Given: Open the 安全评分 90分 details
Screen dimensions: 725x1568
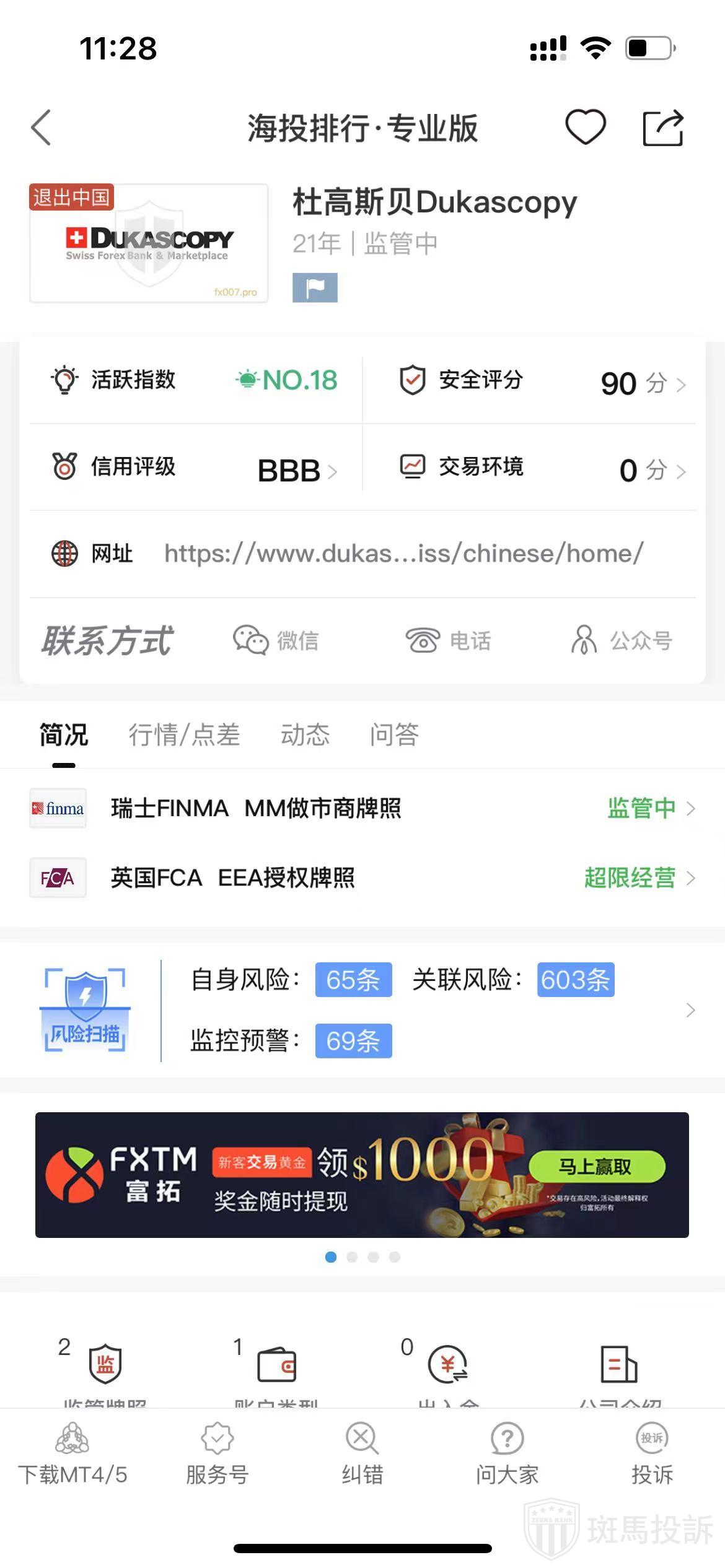Looking at the screenshot, I should coord(543,382).
